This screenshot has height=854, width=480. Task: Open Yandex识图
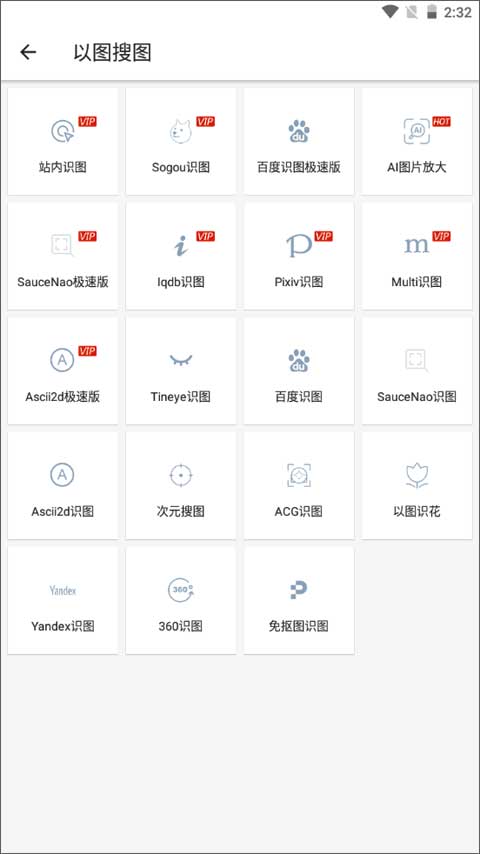coord(63,601)
